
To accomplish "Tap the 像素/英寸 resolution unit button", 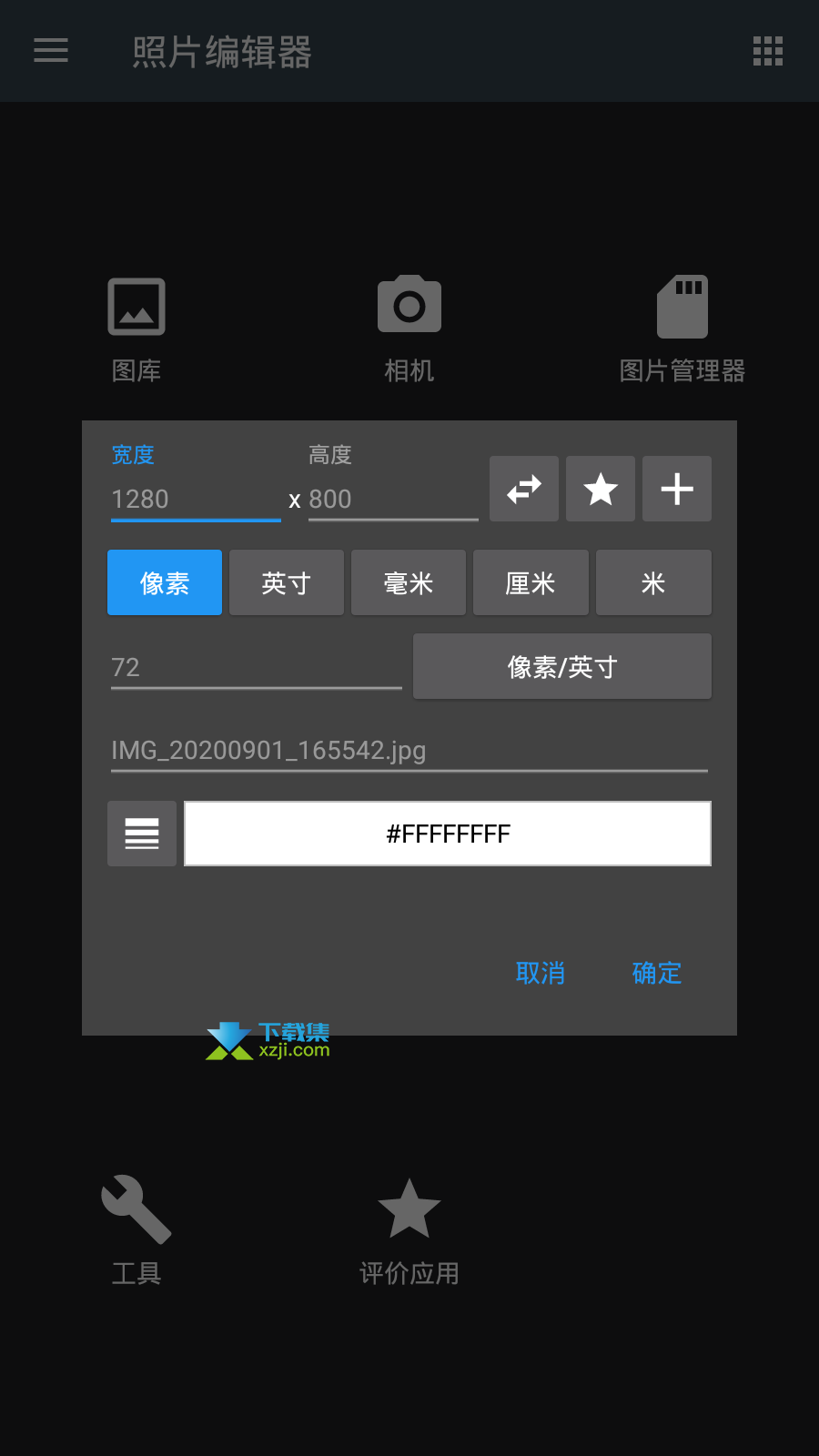I will [x=562, y=666].
